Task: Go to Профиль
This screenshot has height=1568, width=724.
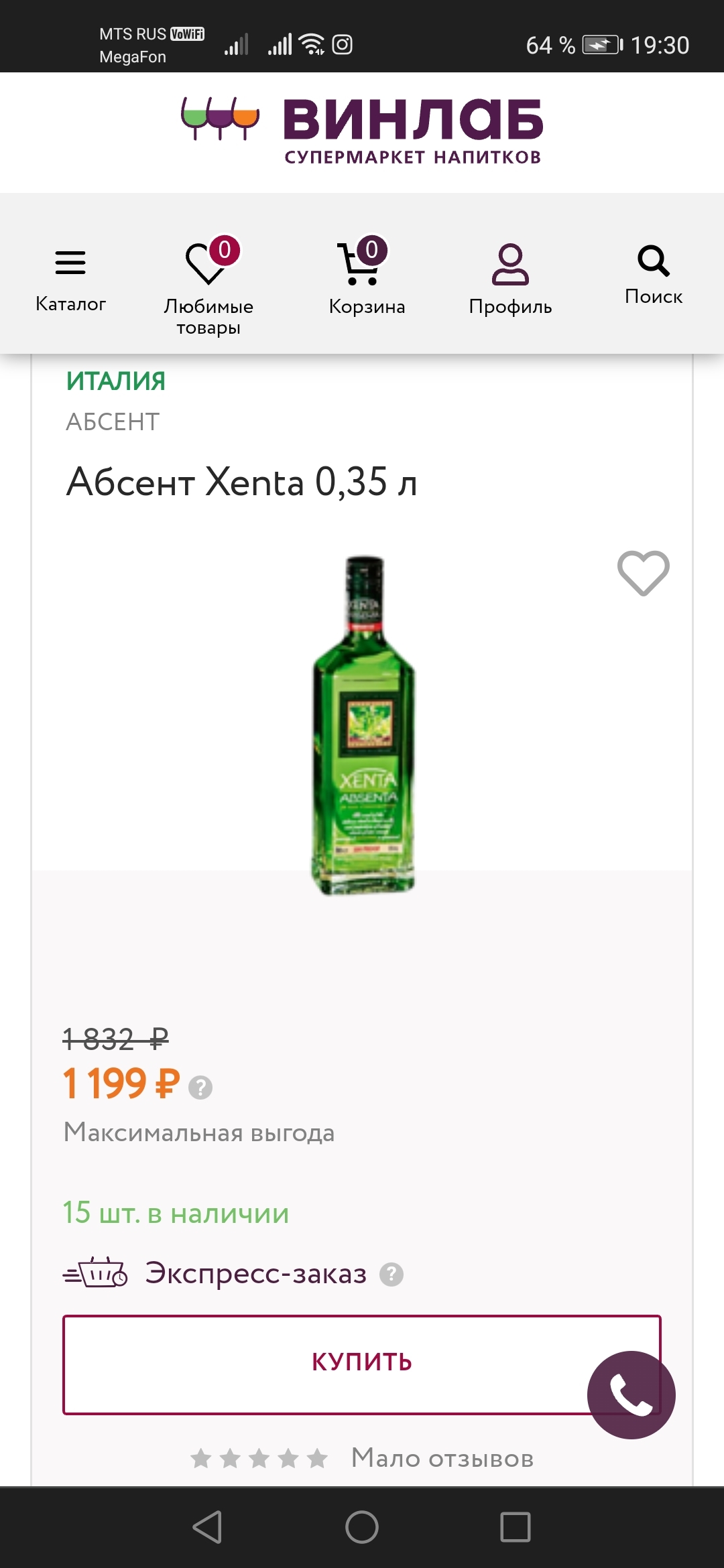Action: coord(510,279)
